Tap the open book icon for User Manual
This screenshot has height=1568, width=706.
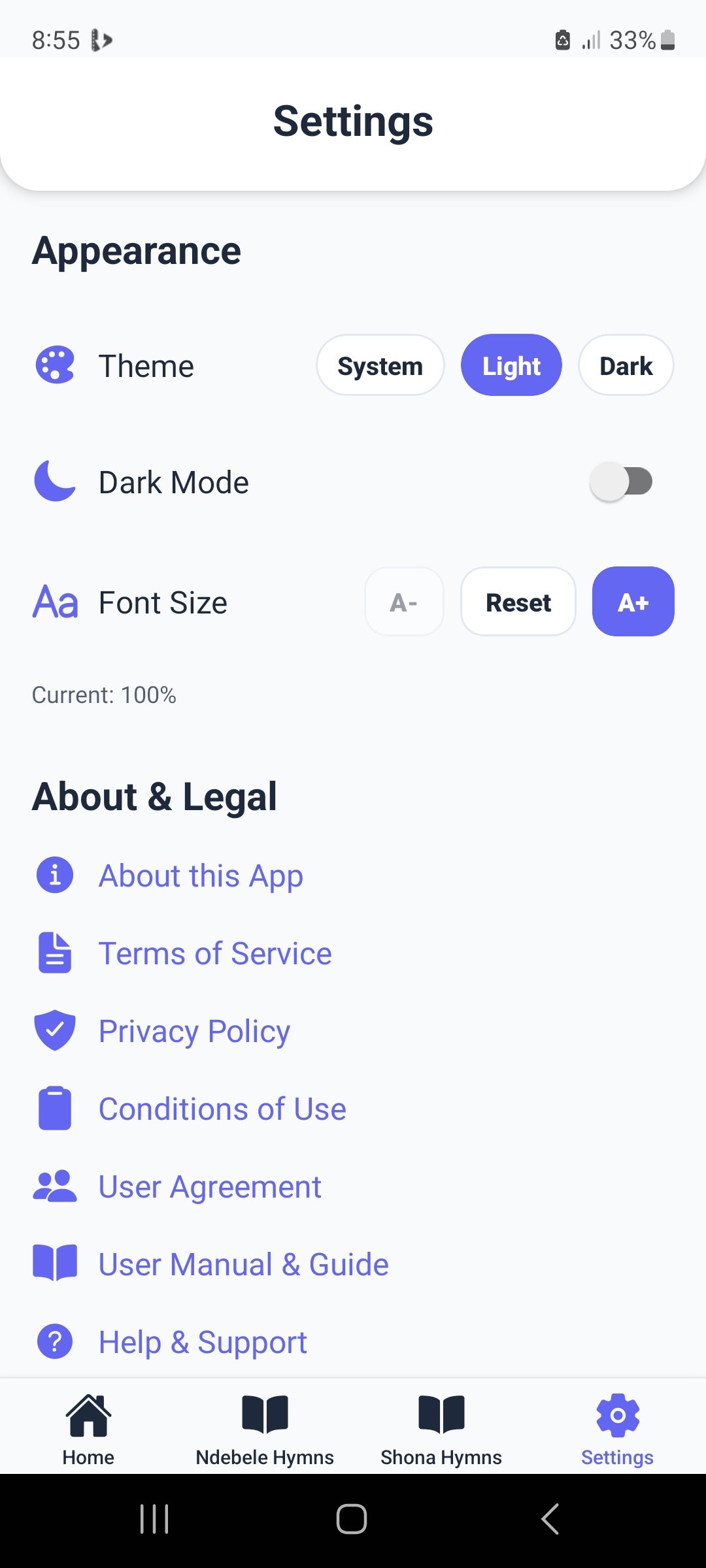[x=55, y=1262]
